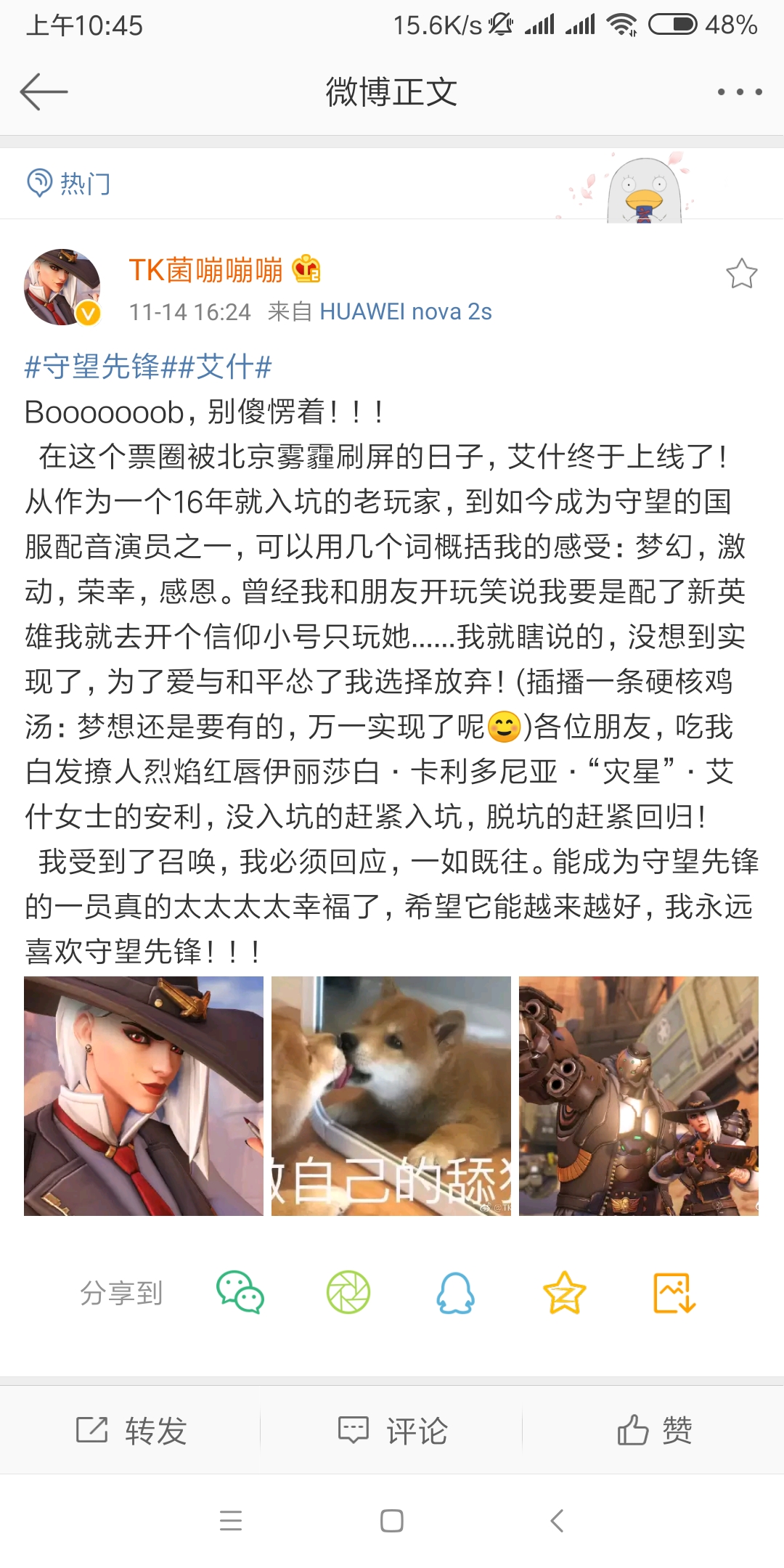Go back with the top-left arrow

click(x=44, y=91)
